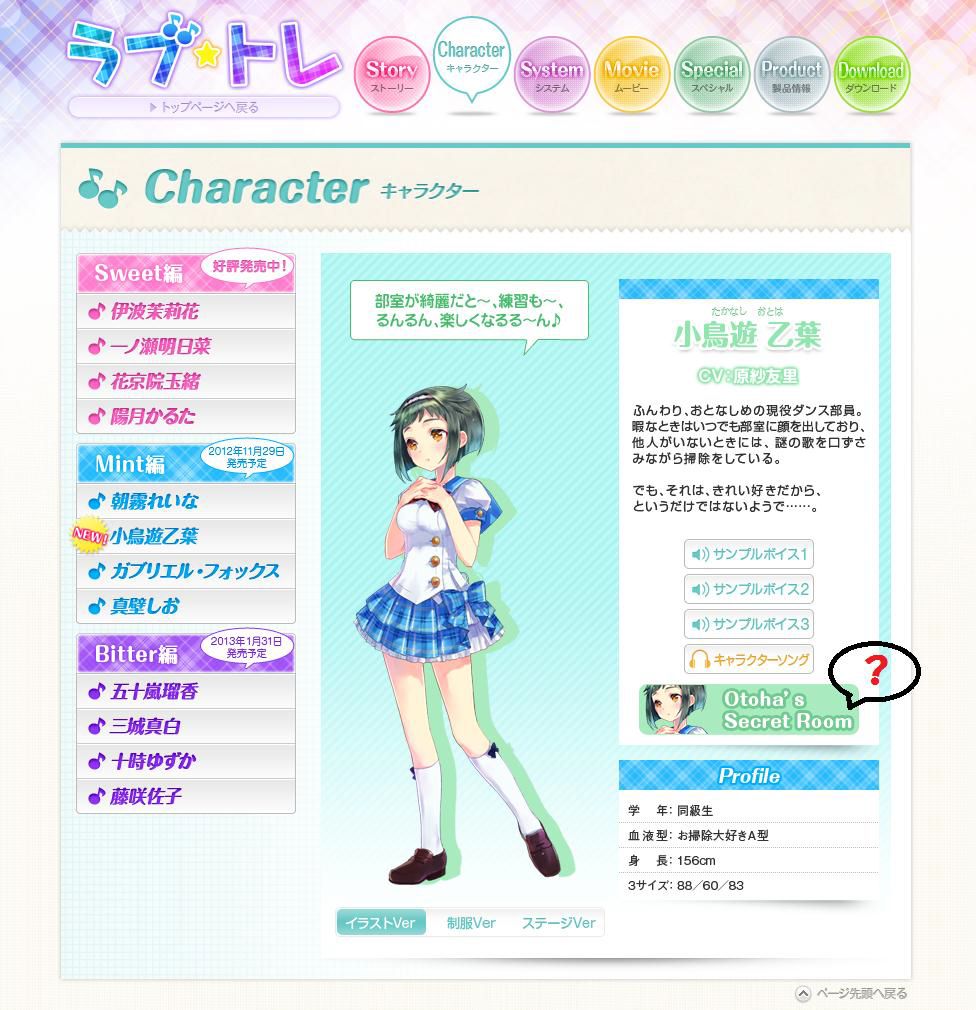Open the Movie section

631,75
